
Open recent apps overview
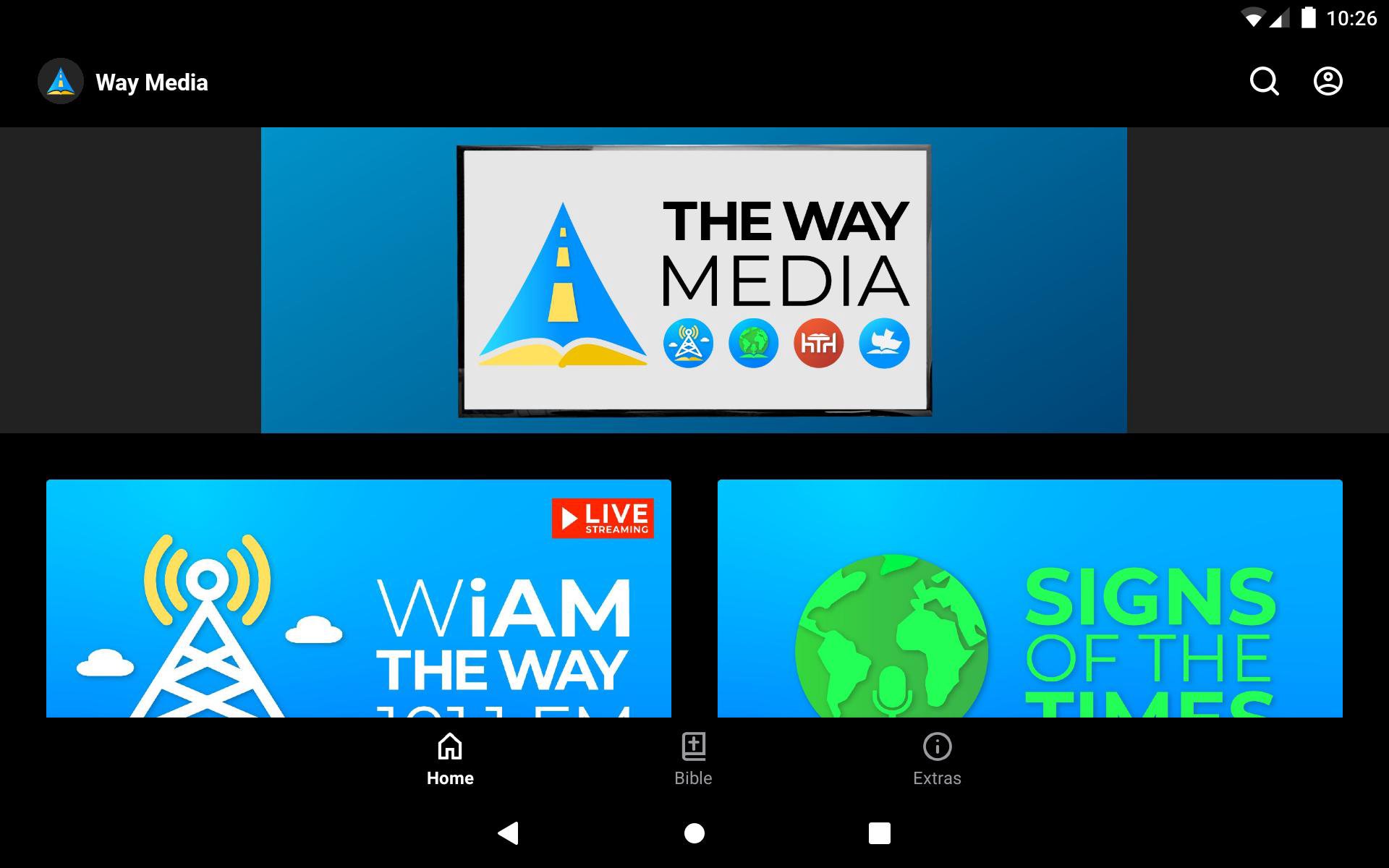tap(879, 833)
